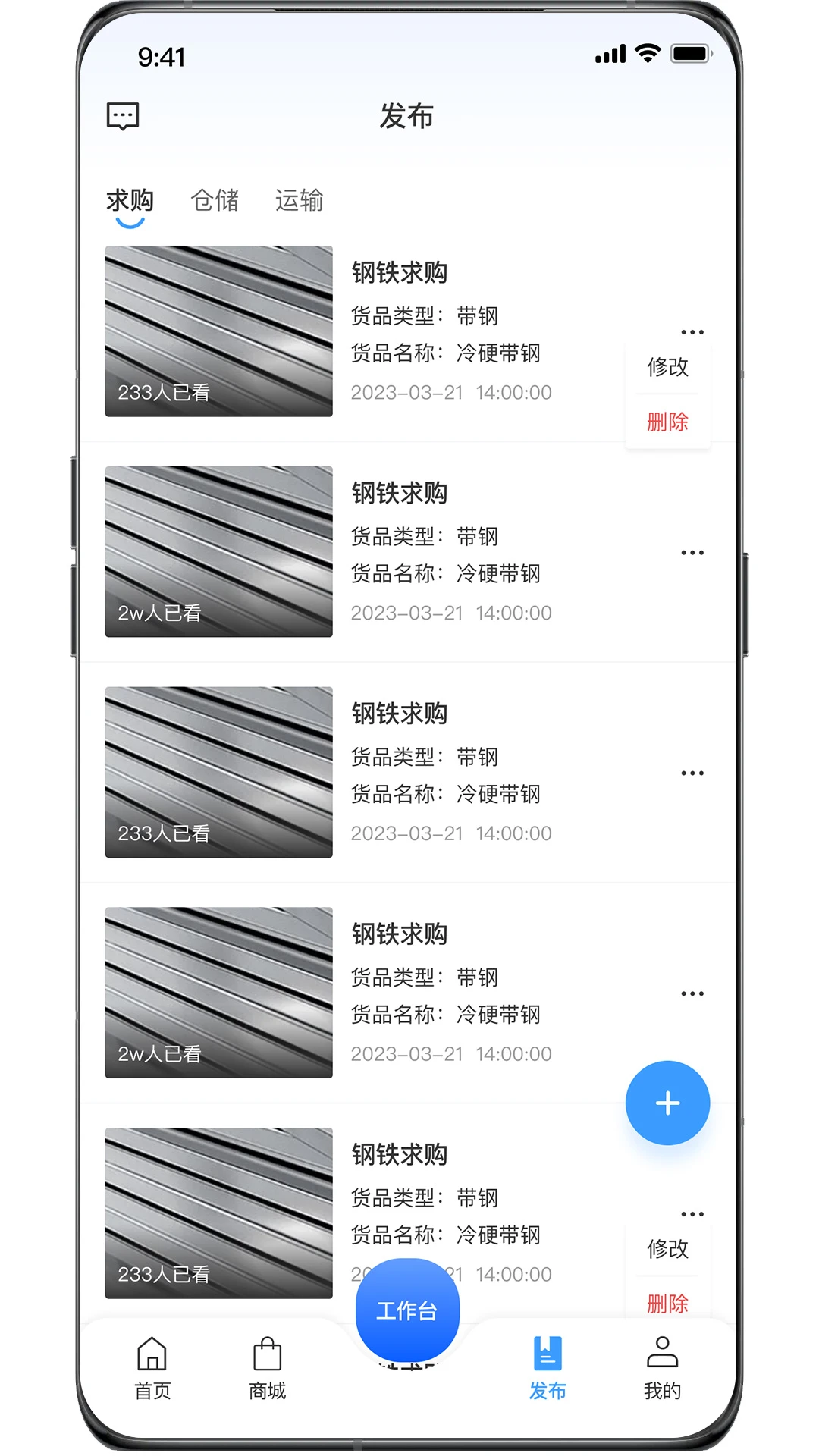Select 删除 in the open context menu
Image resolution: width=819 pixels, height=1456 pixels.
pyautogui.click(x=667, y=422)
